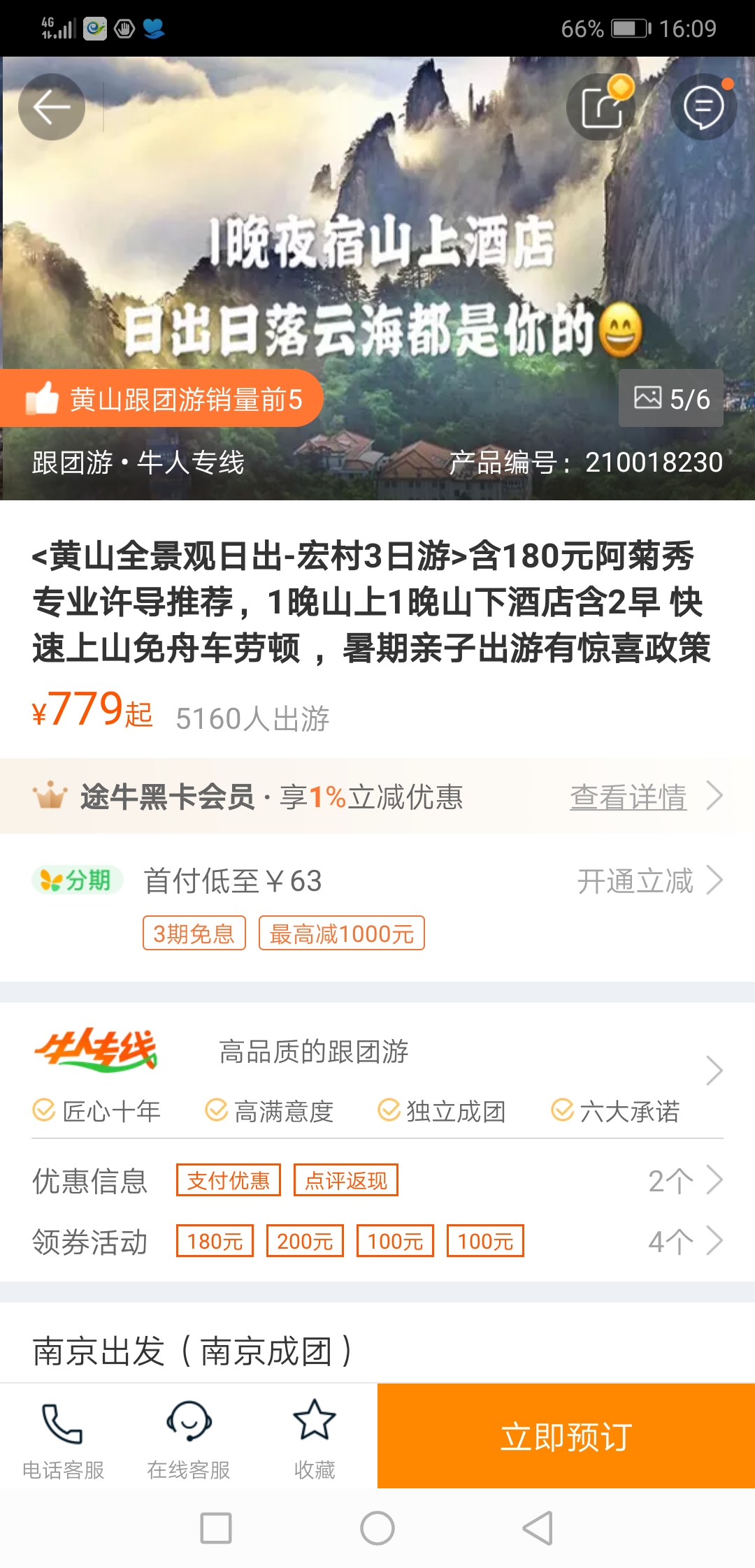Open the recent apps overview
The width and height of the screenshot is (755, 1568).
[x=216, y=1528]
